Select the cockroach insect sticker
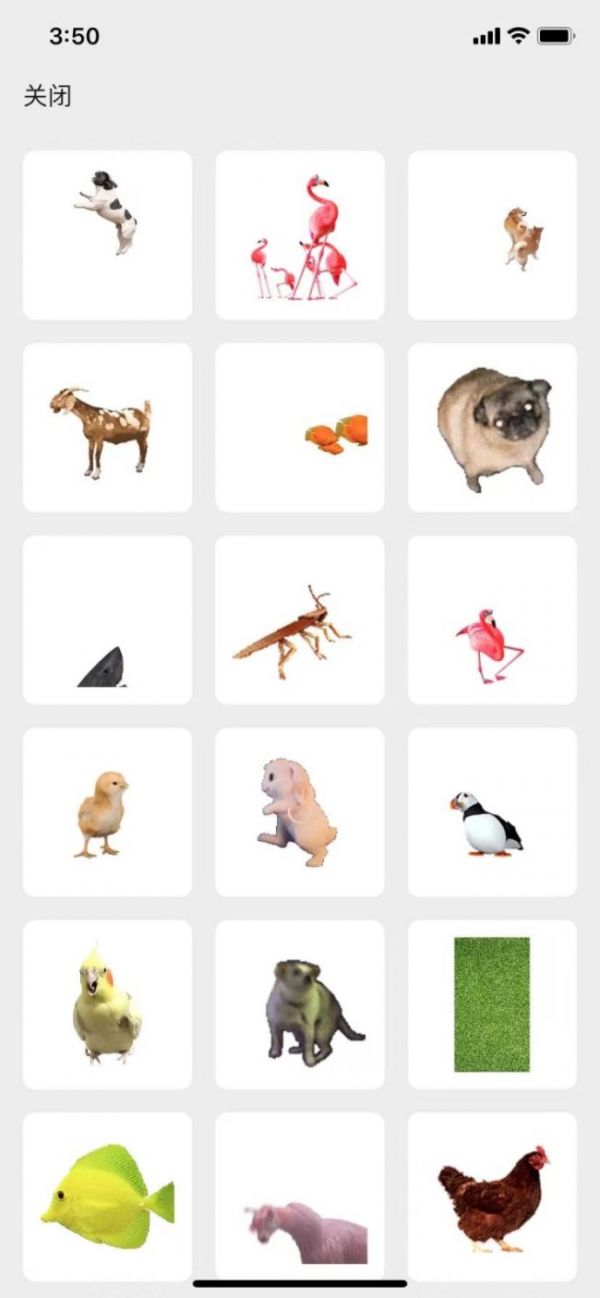This screenshot has height=1298, width=600. pyautogui.click(x=300, y=620)
